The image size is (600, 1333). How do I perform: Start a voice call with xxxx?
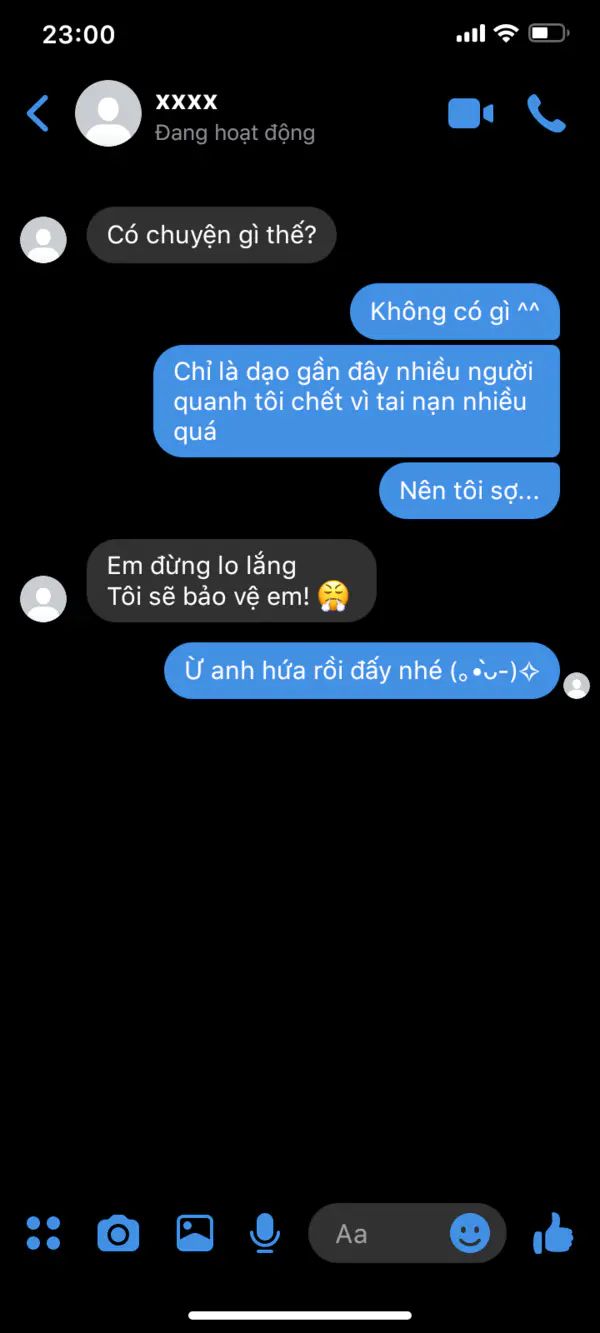(x=546, y=114)
